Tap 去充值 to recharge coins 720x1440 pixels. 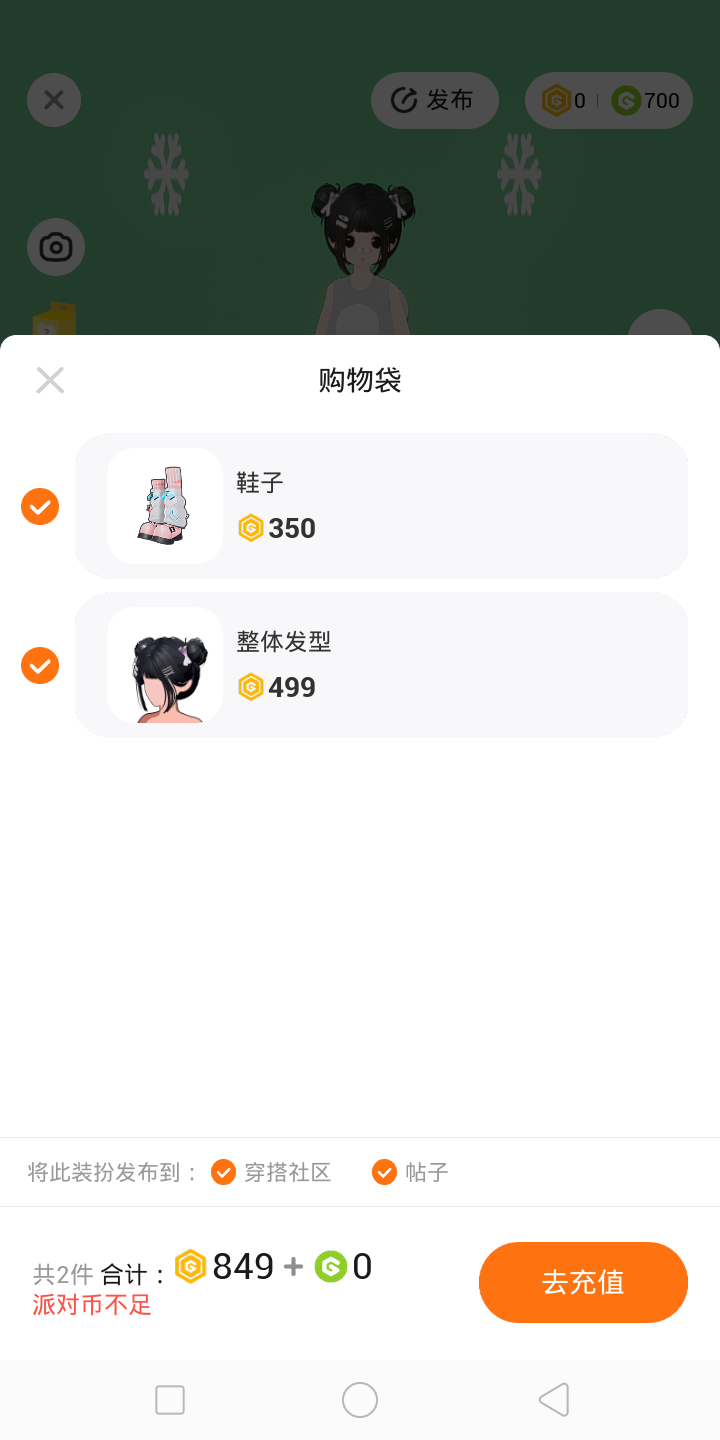583,1282
